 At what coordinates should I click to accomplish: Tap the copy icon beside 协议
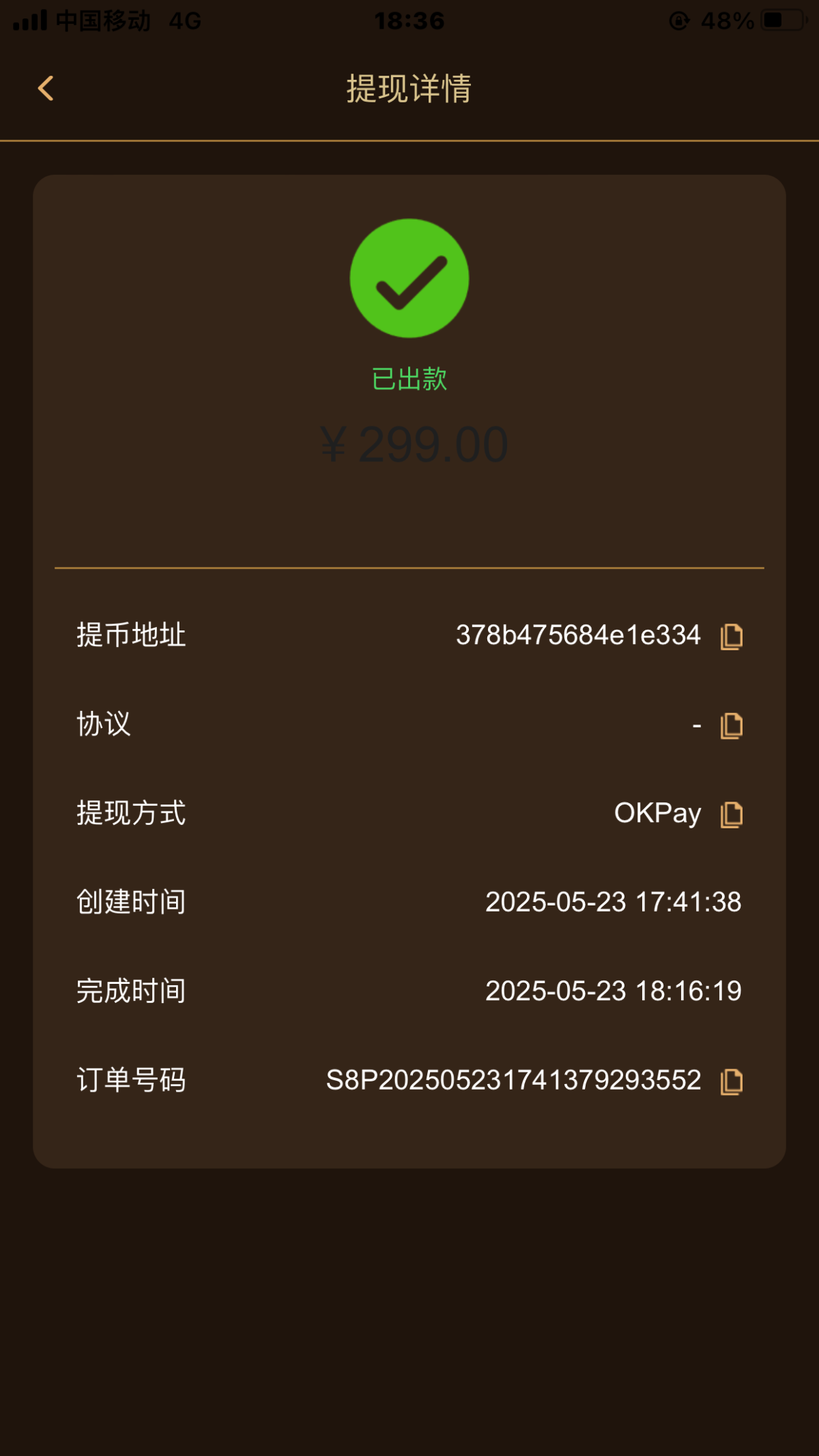click(731, 725)
